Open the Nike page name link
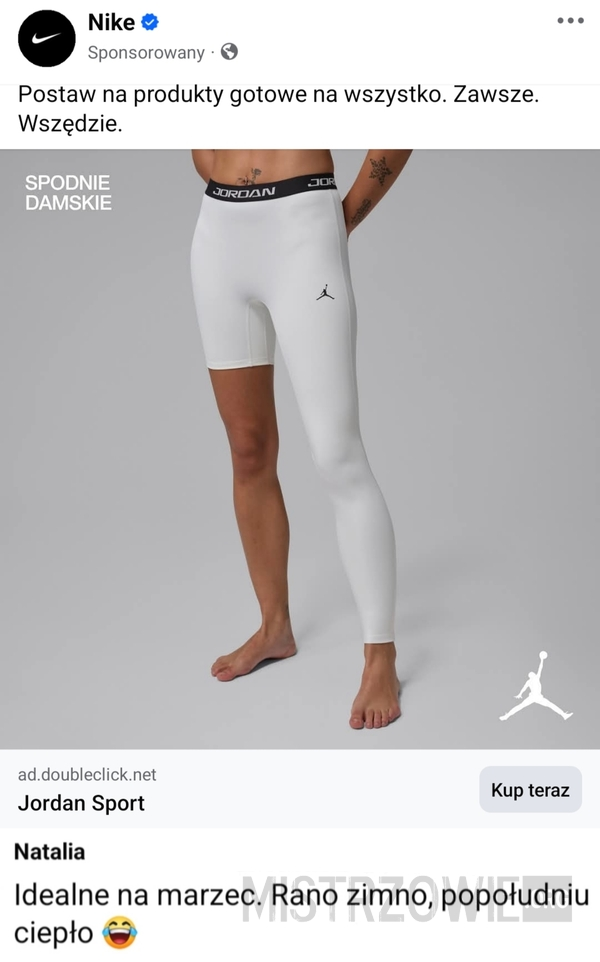600x962 pixels. [111, 22]
